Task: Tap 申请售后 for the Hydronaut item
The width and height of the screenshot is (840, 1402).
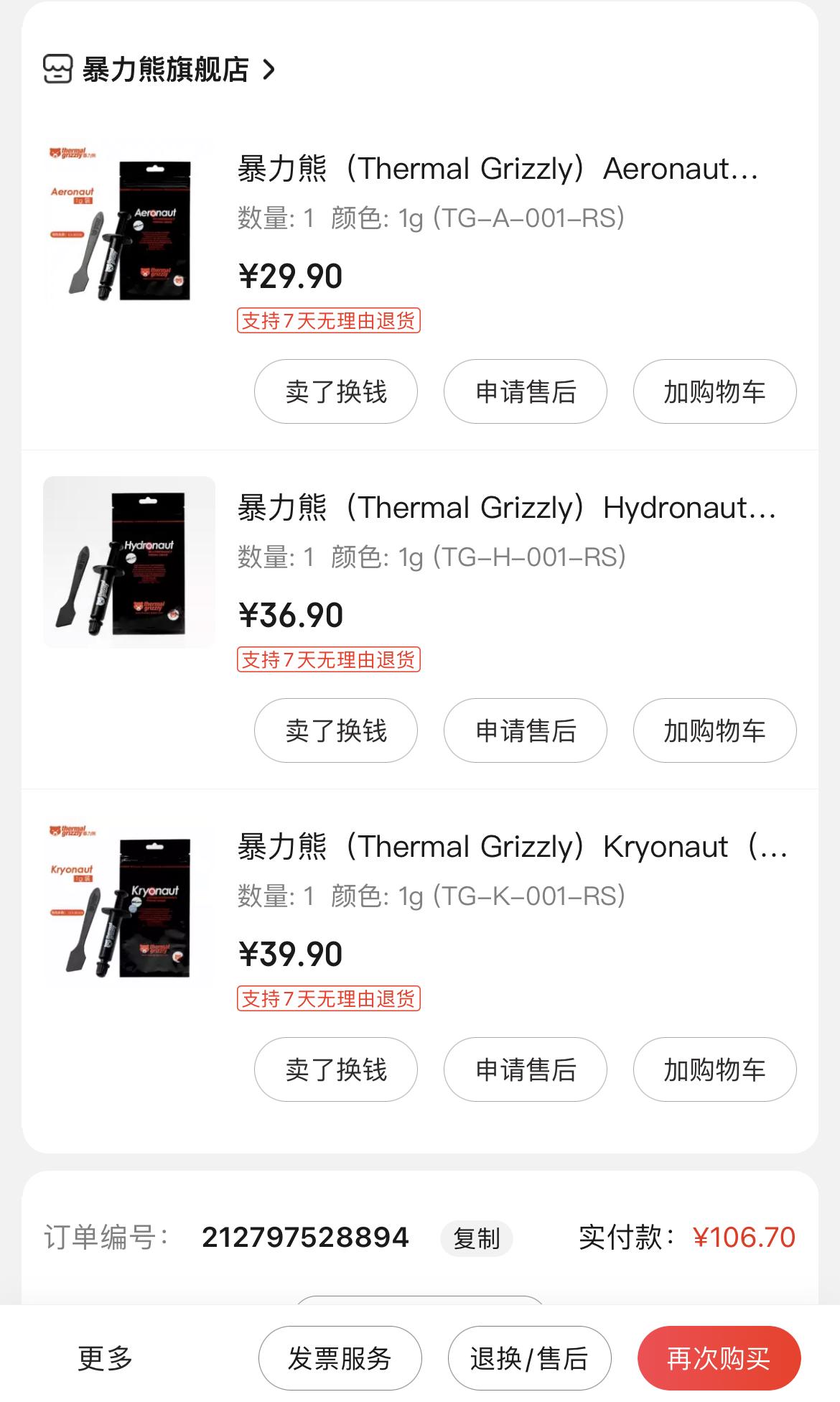Action: pyautogui.click(x=525, y=730)
